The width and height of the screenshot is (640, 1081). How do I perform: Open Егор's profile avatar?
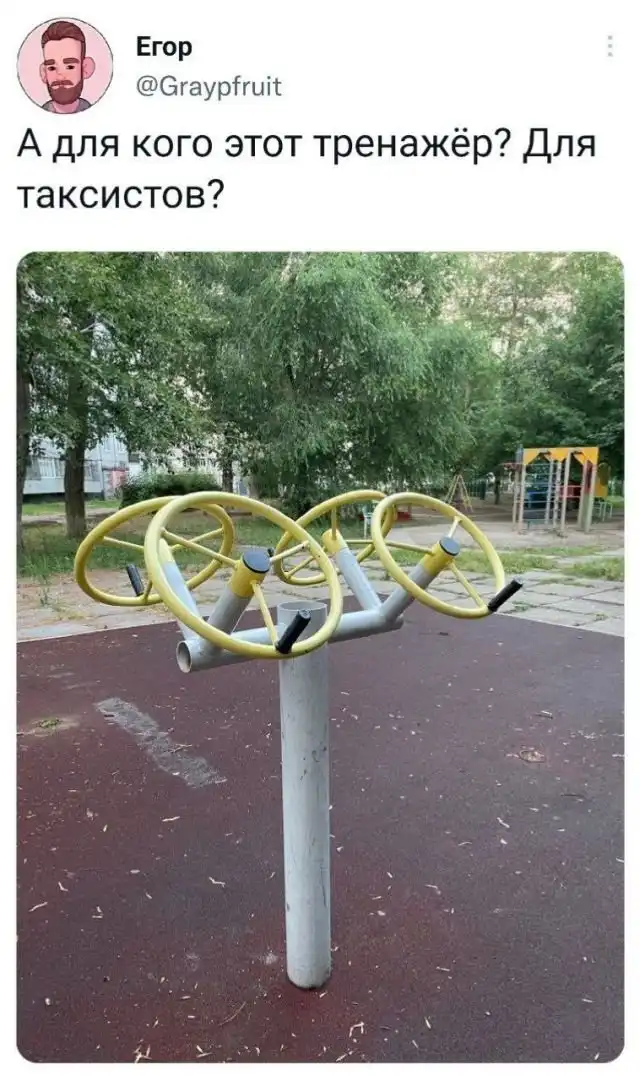tap(65, 66)
